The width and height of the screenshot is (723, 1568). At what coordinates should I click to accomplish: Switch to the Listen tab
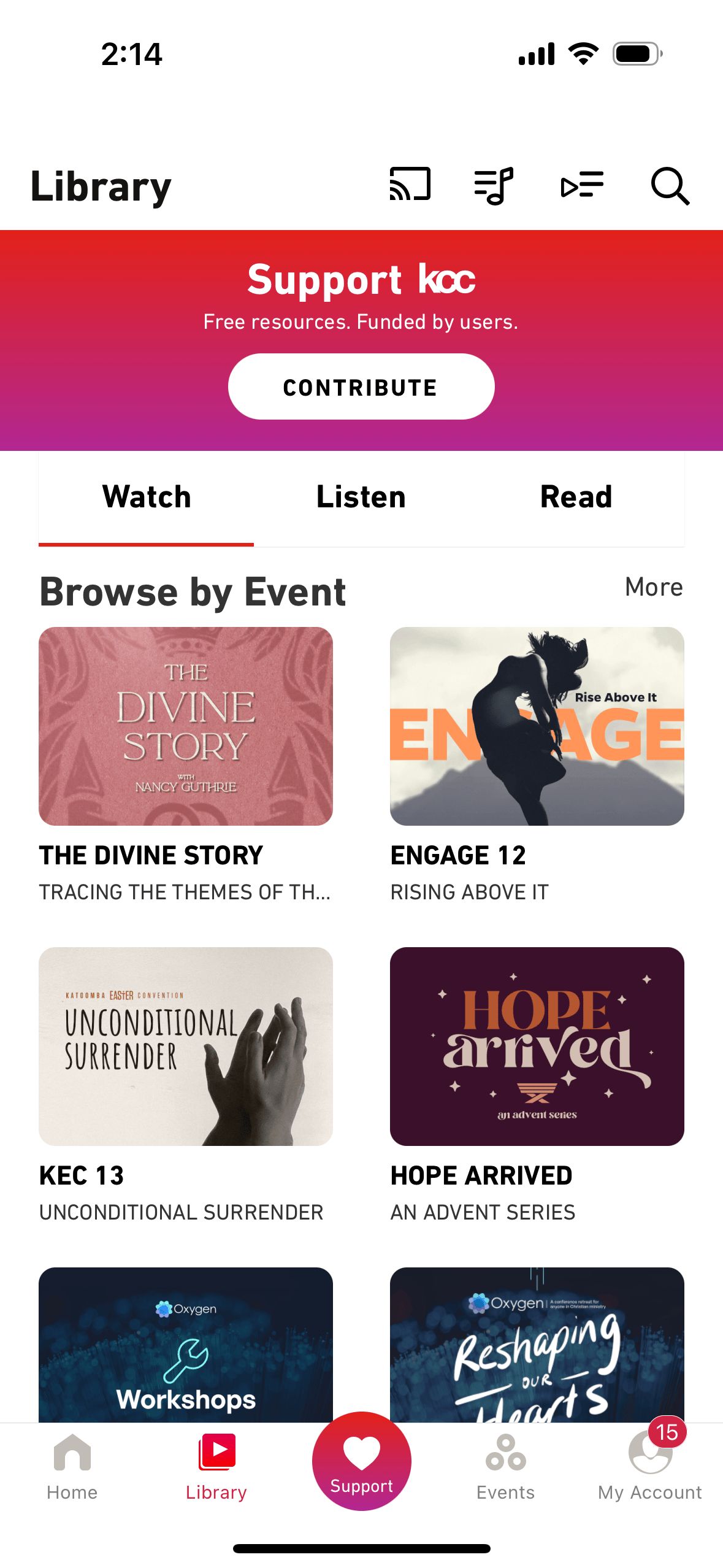pos(361,497)
